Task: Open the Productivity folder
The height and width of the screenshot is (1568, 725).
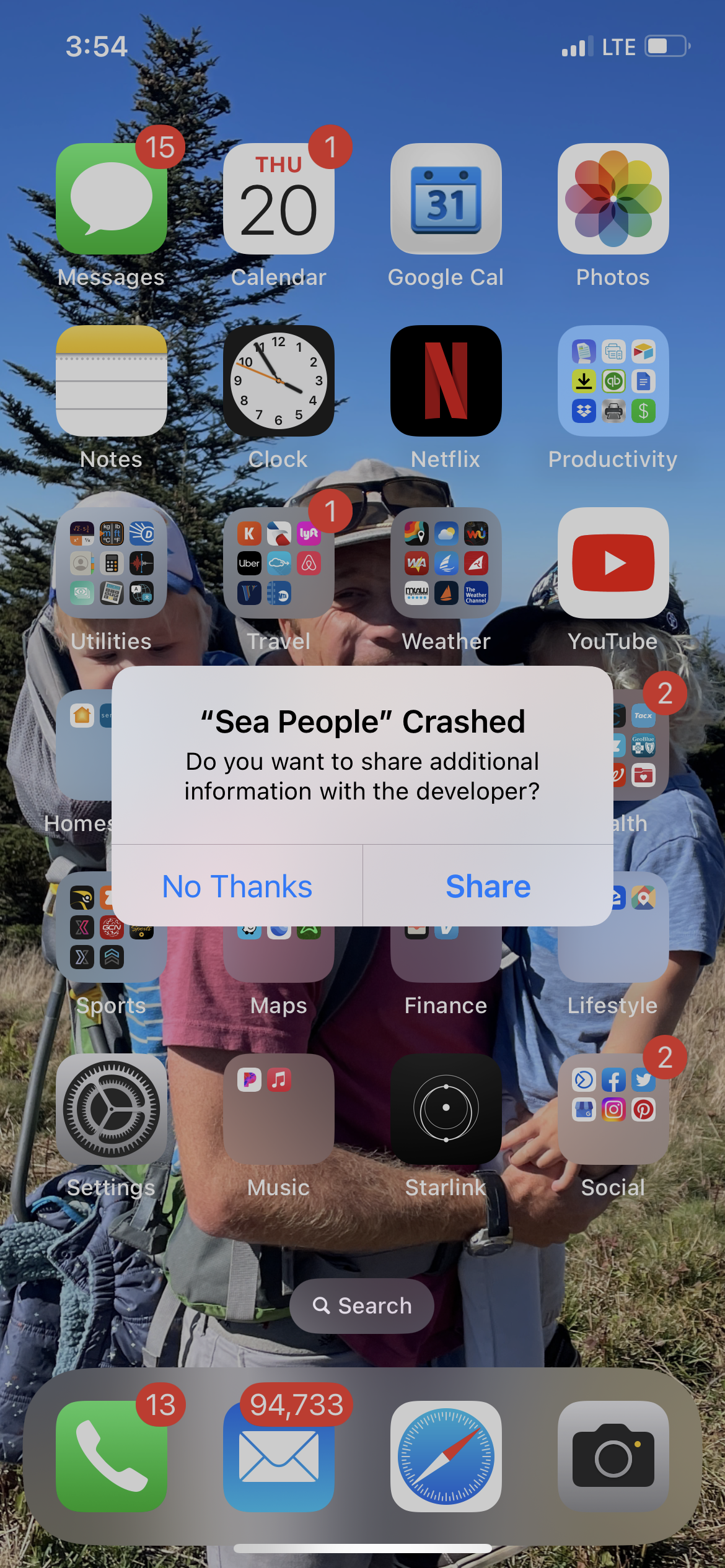Action: (x=613, y=381)
